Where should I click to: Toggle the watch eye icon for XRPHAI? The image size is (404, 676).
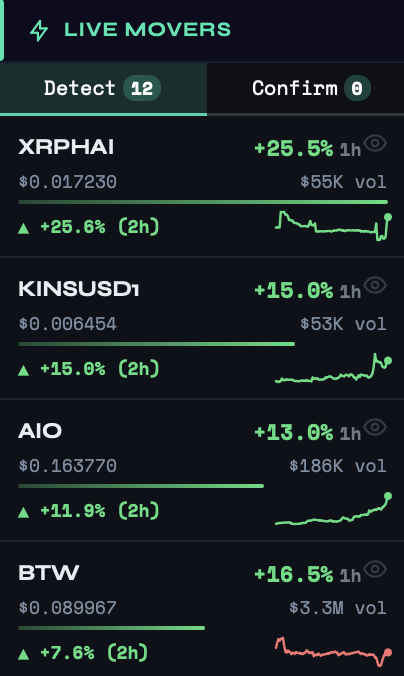pos(375,143)
